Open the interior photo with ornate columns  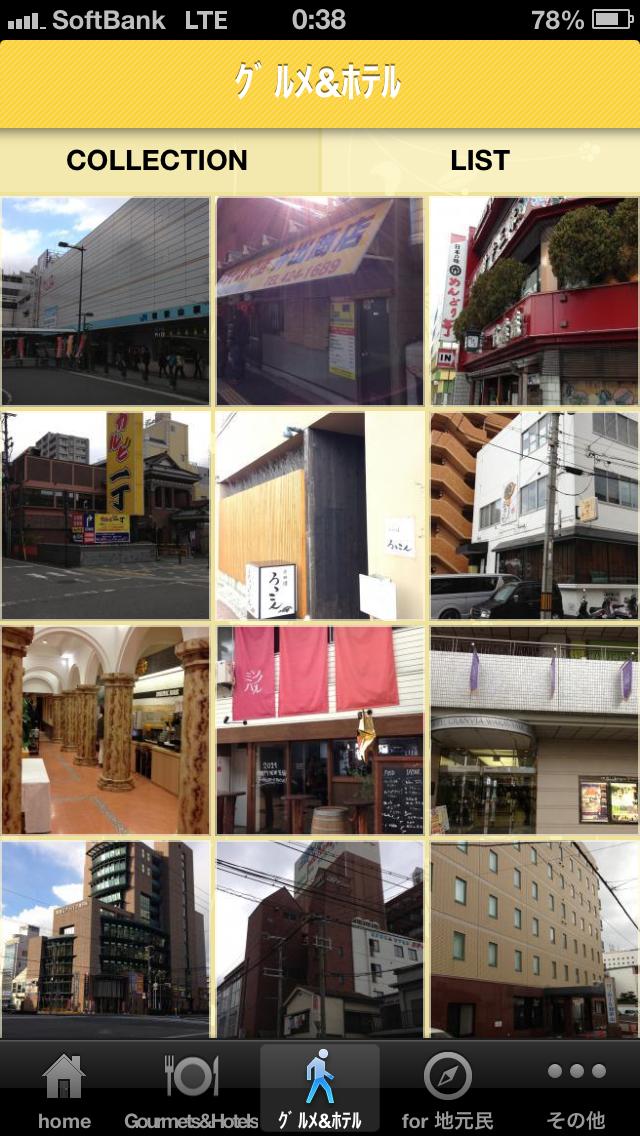coord(106,730)
